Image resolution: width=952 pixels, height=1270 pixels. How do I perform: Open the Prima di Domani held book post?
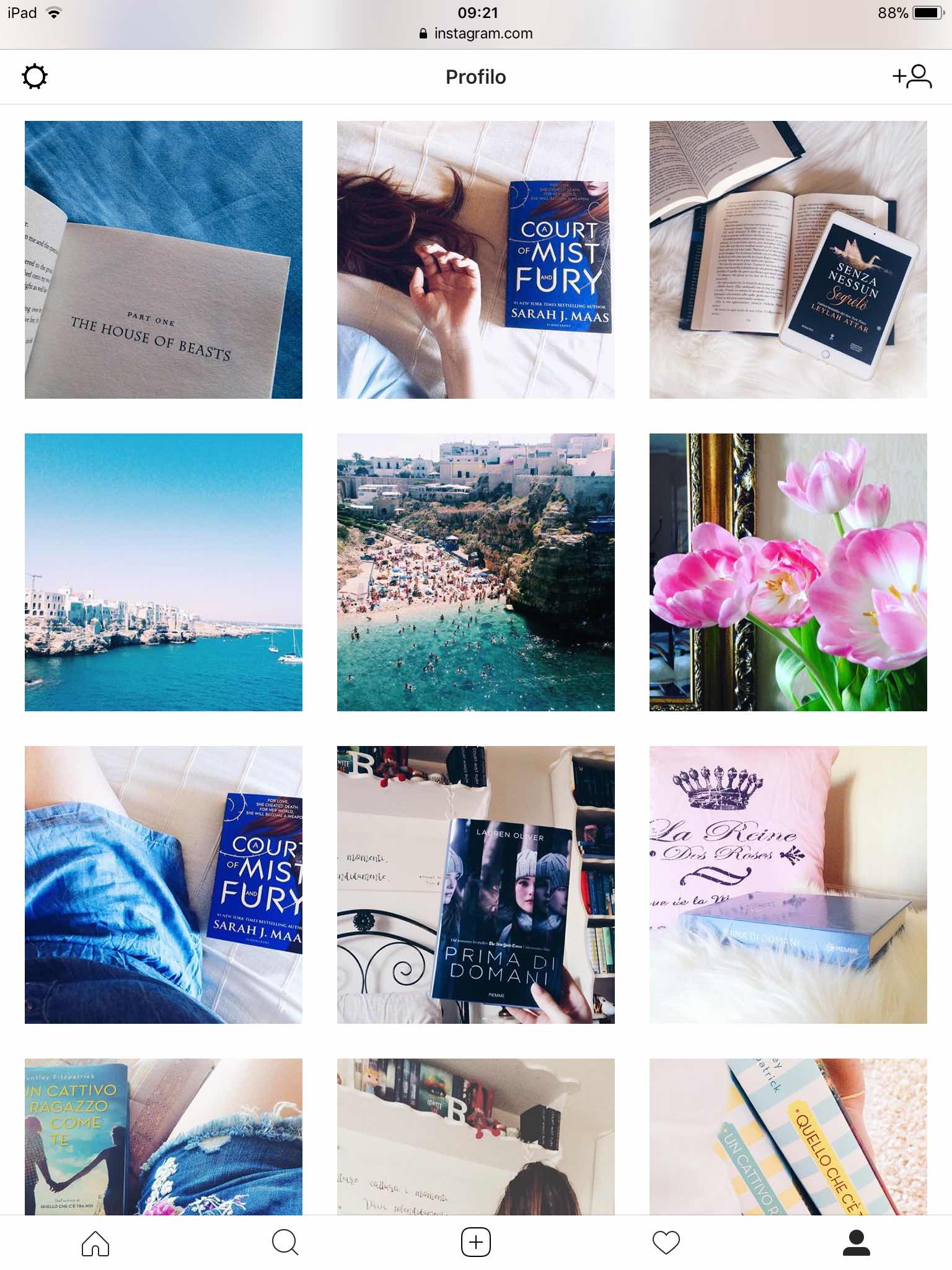pyautogui.click(x=476, y=884)
